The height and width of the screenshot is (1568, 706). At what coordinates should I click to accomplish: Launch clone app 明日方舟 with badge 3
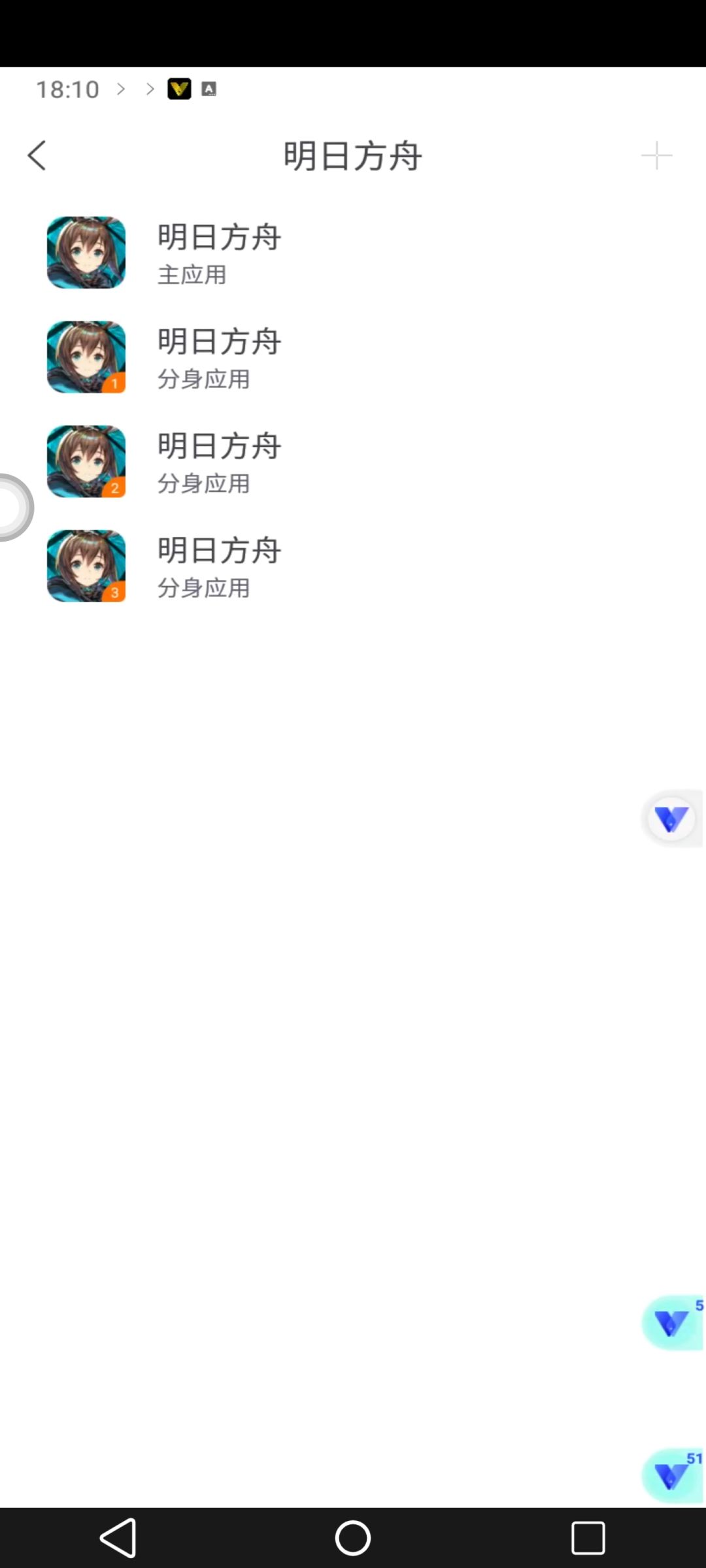86,566
